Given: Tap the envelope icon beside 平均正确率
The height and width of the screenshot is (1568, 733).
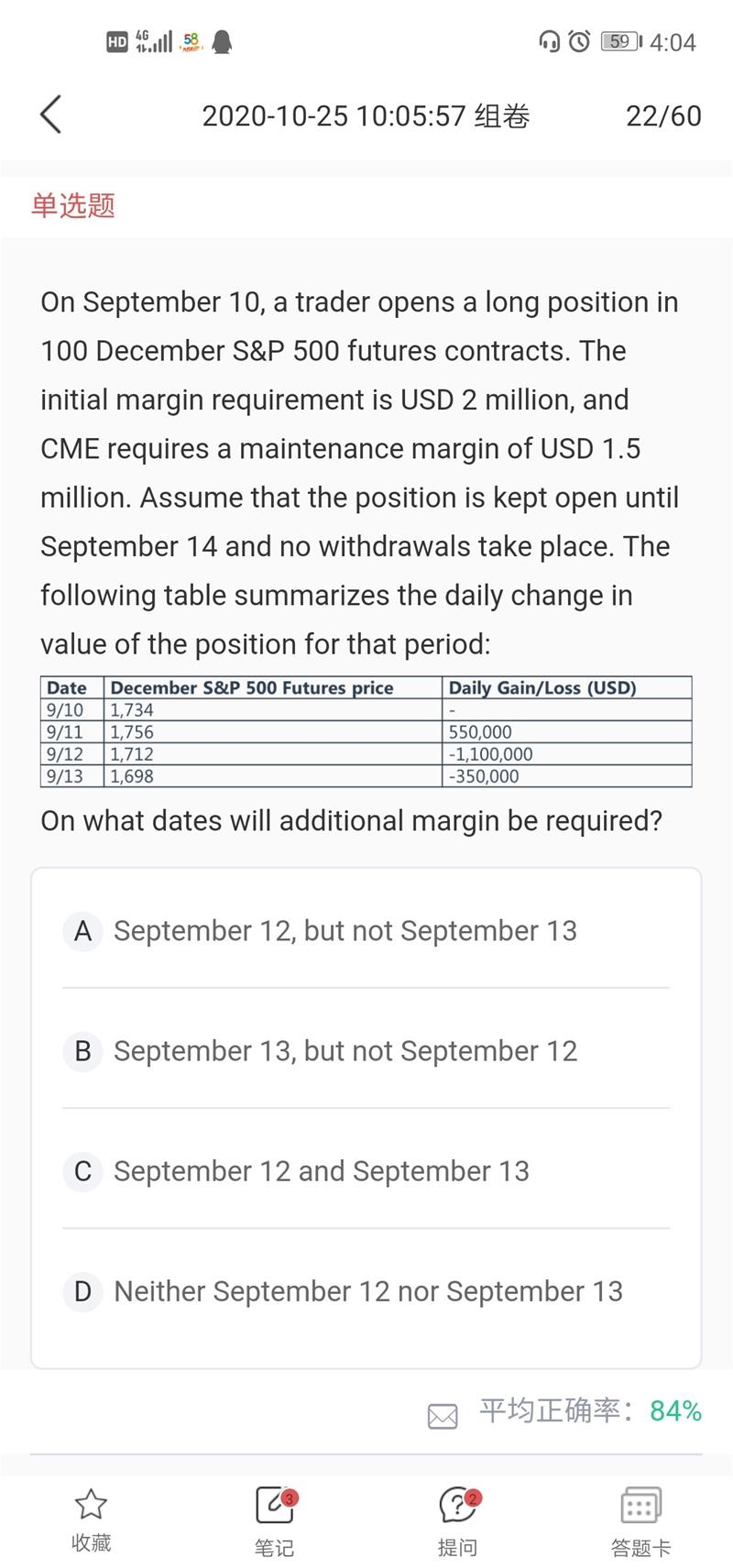Looking at the screenshot, I should (443, 1416).
